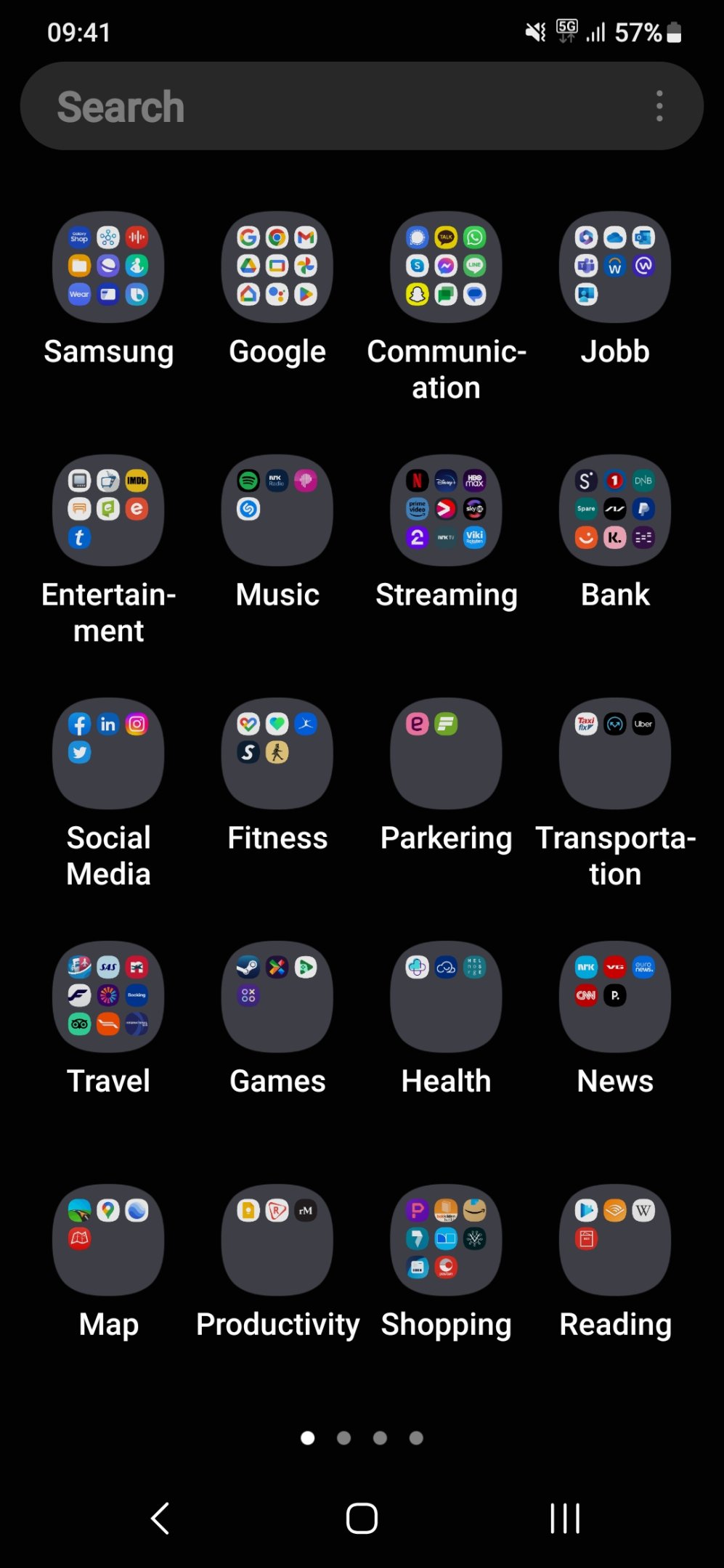Open the Transportation folder
This screenshot has height=1568, width=724.
tap(615, 754)
